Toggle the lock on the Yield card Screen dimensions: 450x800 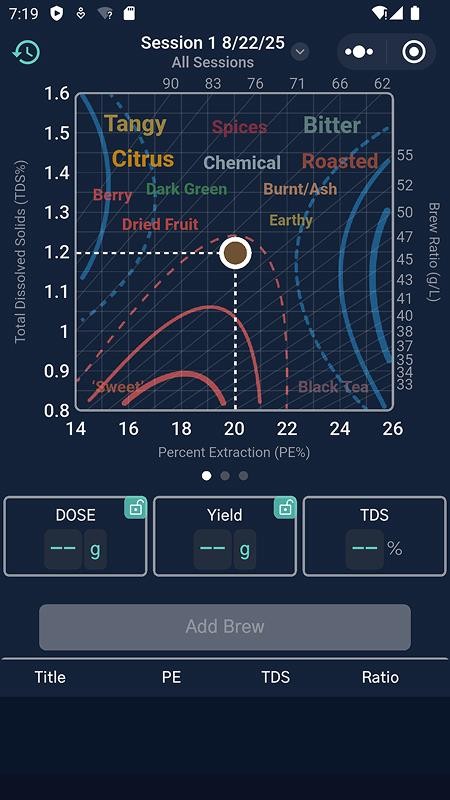pos(285,508)
